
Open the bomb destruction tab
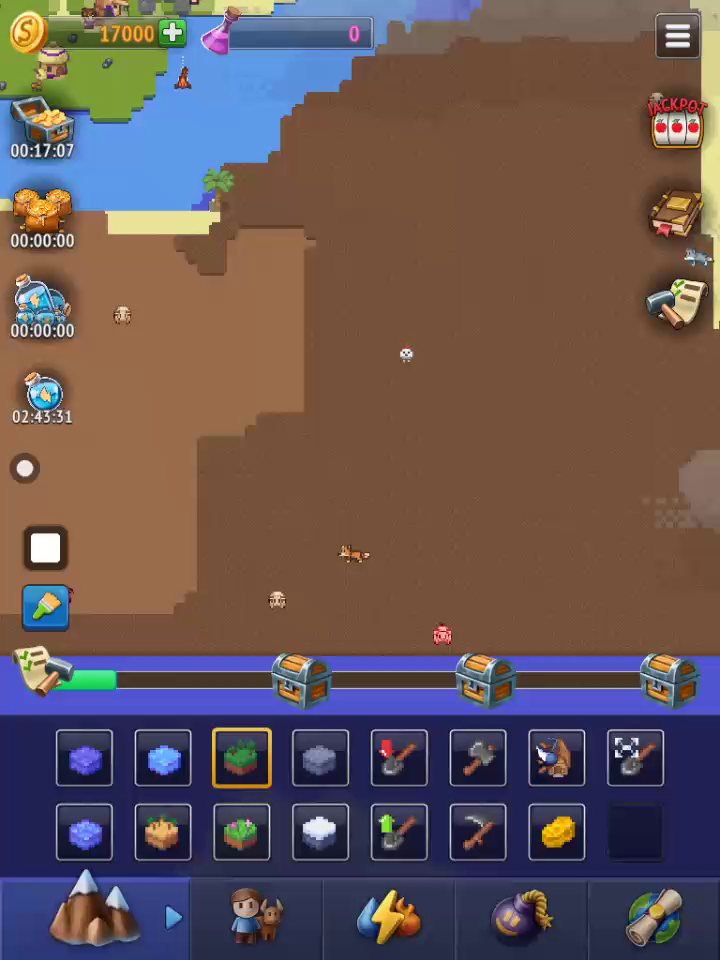[522, 915]
